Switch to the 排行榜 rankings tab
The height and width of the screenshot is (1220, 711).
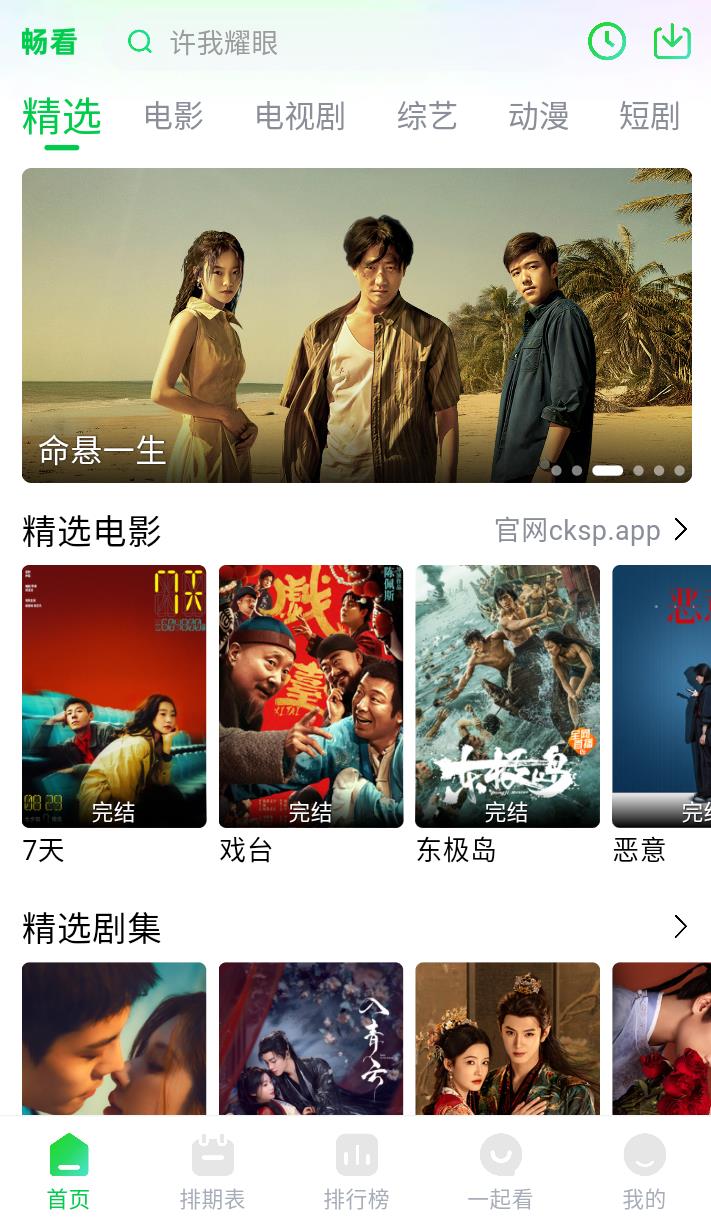tap(356, 1170)
